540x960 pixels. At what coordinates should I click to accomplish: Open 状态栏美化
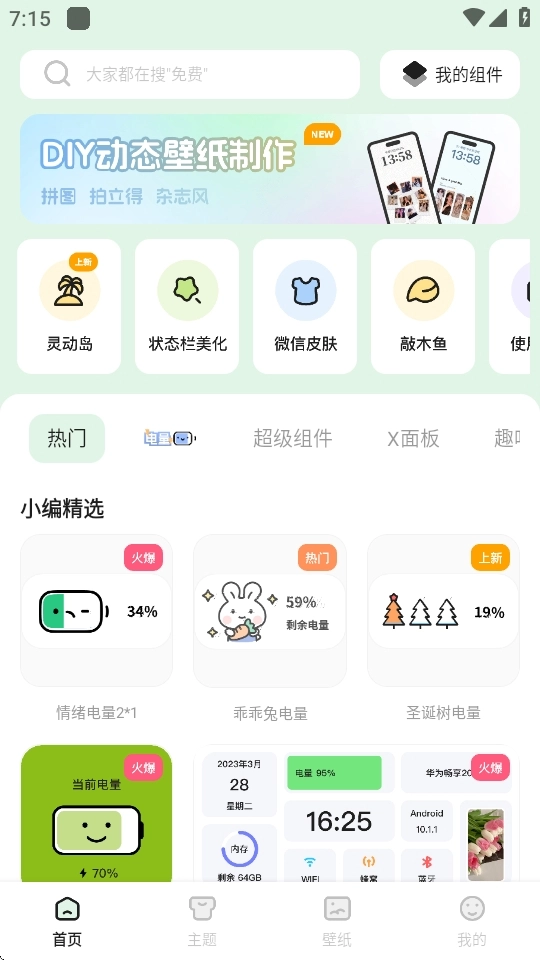tap(187, 306)
